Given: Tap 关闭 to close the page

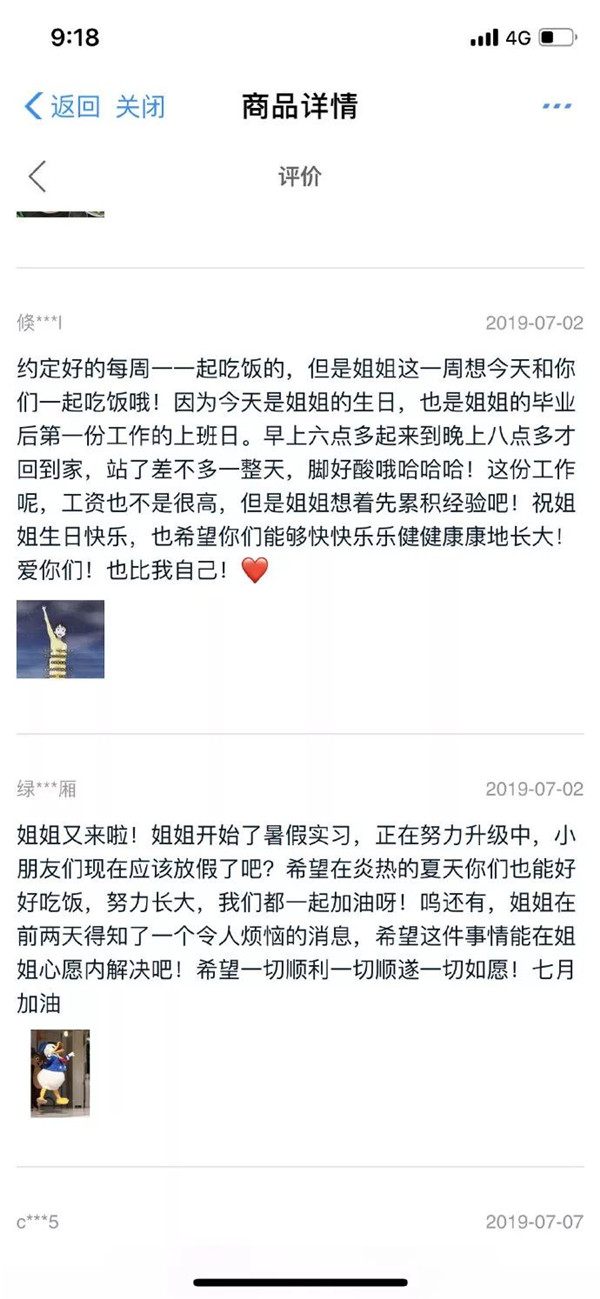Looking at the screenshot, I should click(140, 107).
